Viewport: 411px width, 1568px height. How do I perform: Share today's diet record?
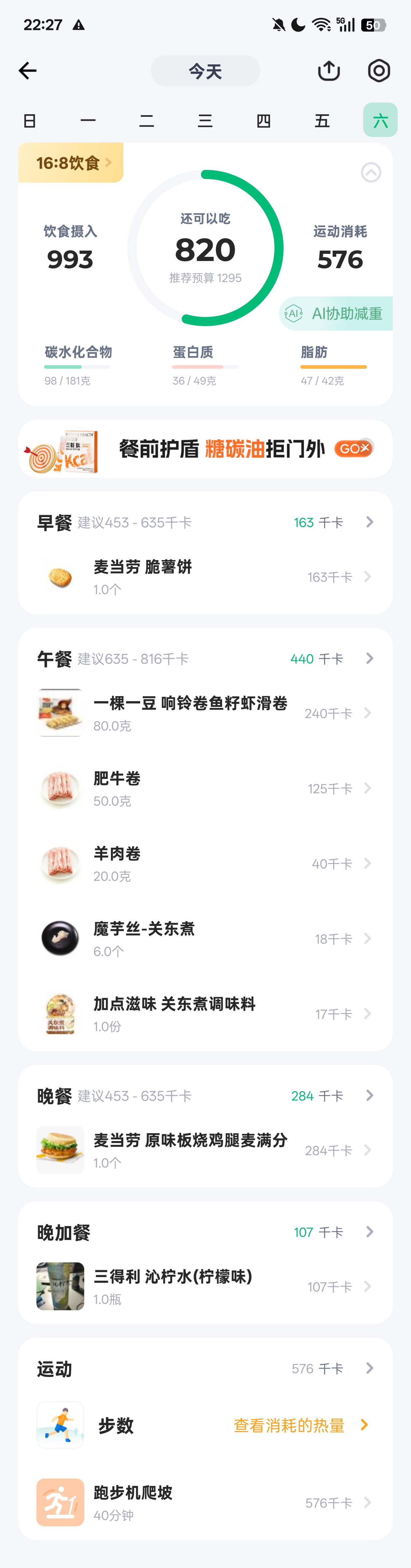329,71
